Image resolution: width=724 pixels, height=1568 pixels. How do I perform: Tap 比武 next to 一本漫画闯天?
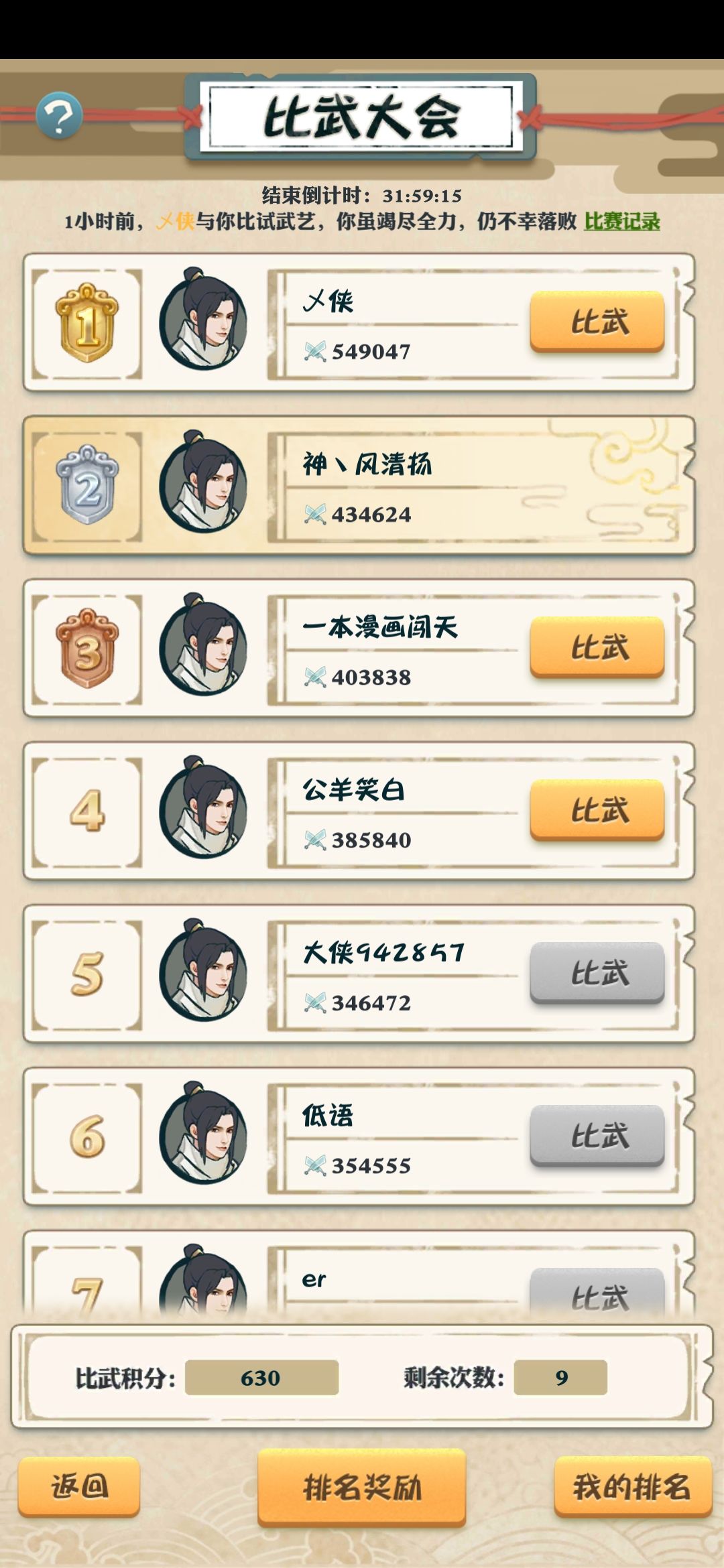(597, 647)
